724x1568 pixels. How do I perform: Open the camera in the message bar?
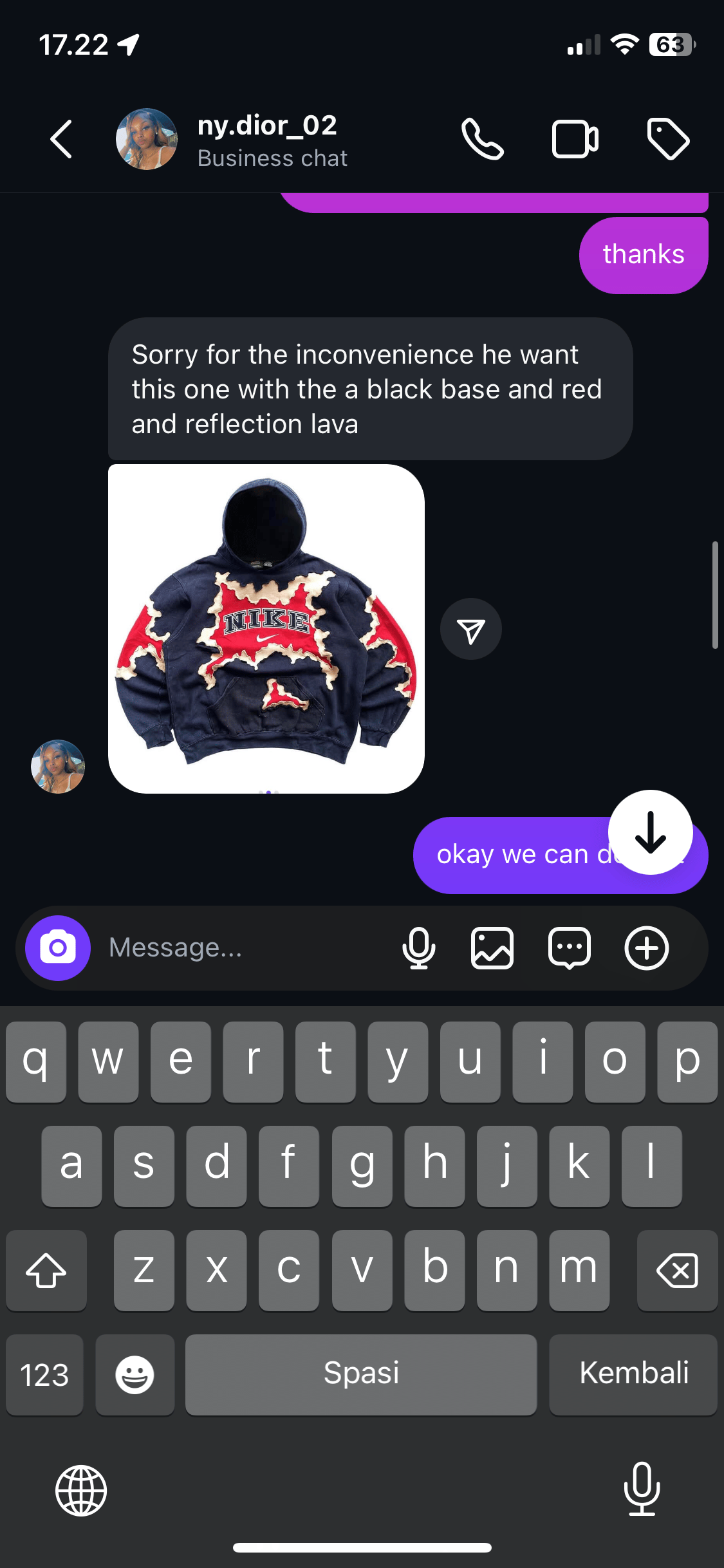(x=58, y=947)
